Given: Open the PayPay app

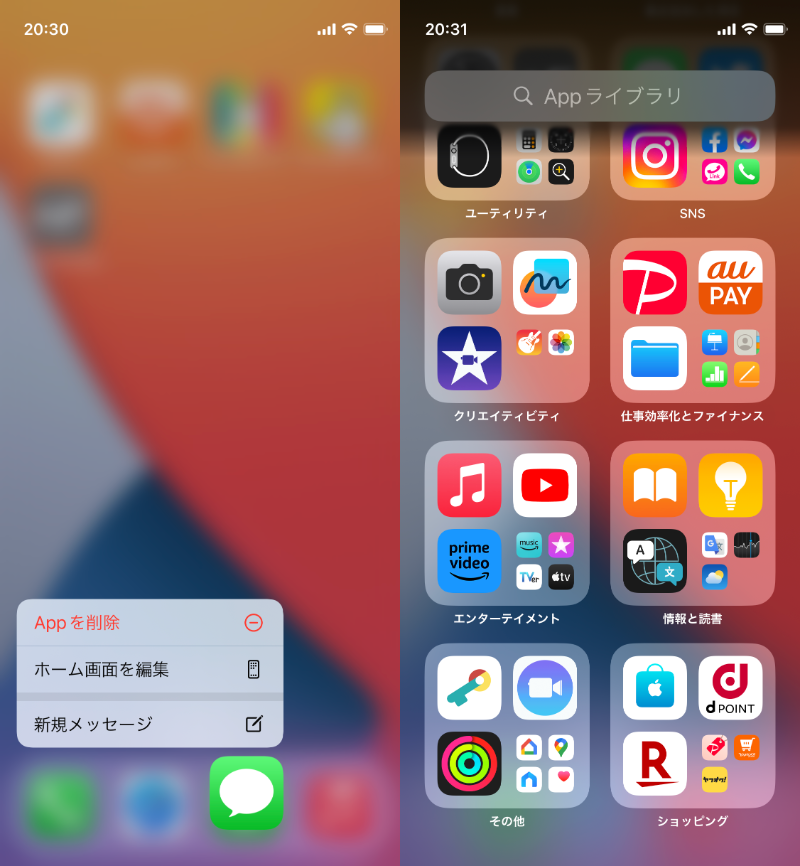Looking at the screenshot, I should [655, 283].
